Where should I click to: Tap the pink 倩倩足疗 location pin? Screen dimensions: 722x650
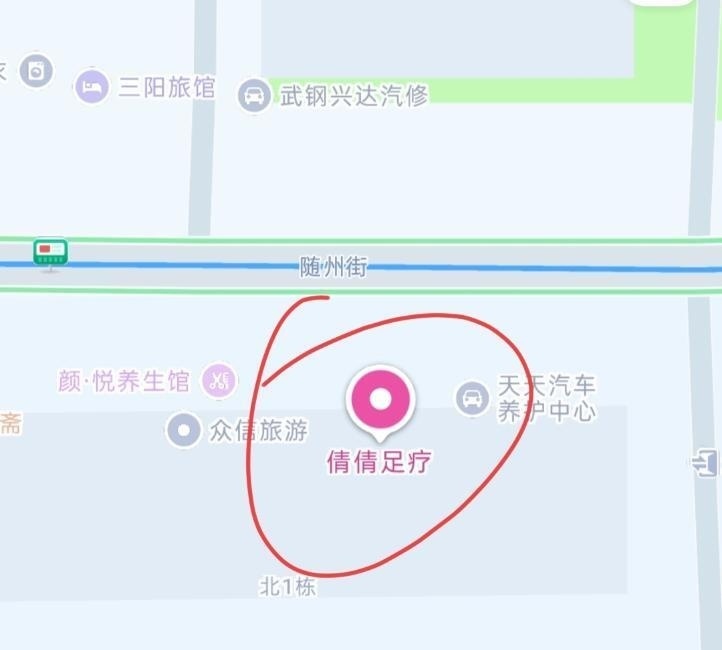380,400
